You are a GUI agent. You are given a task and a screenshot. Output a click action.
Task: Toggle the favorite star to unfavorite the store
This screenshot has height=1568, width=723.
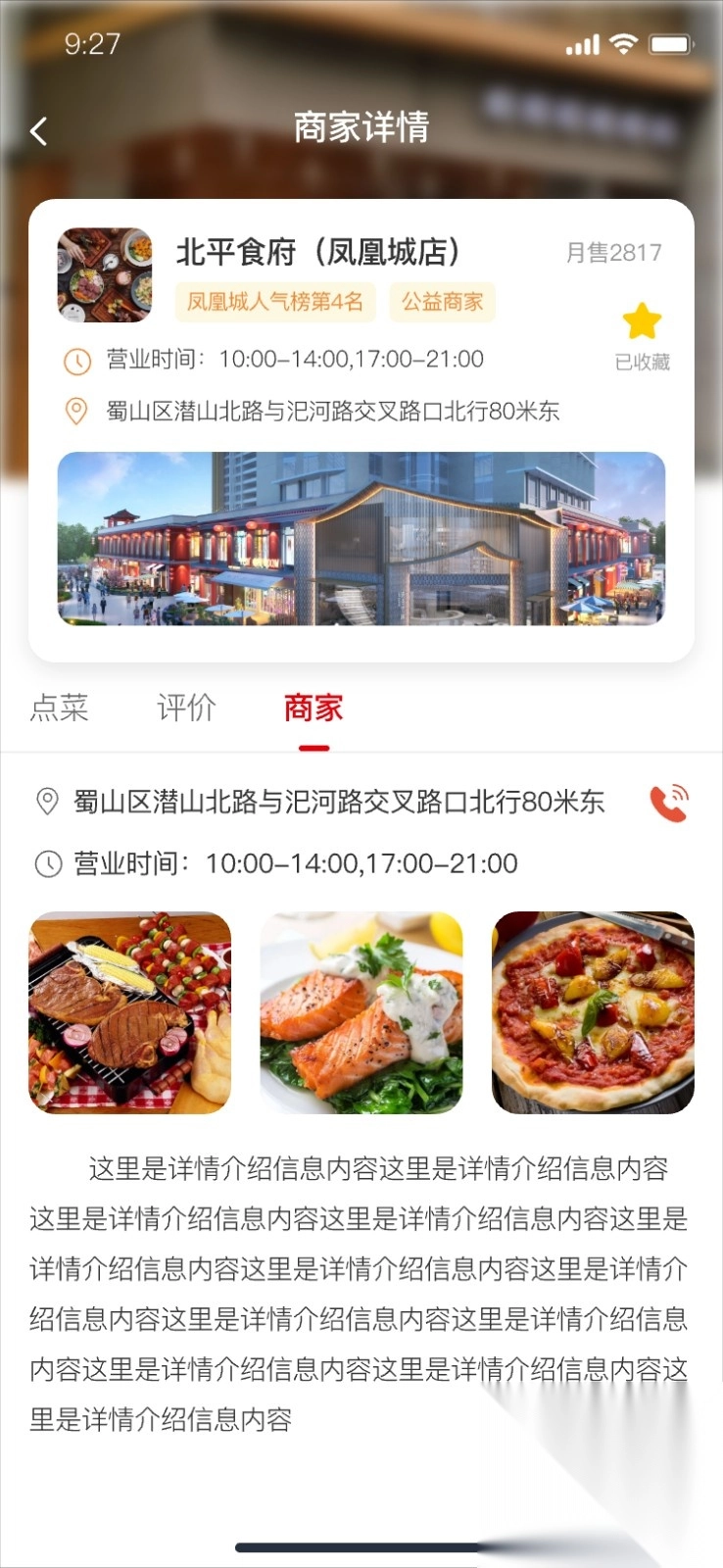click(643, 320)
